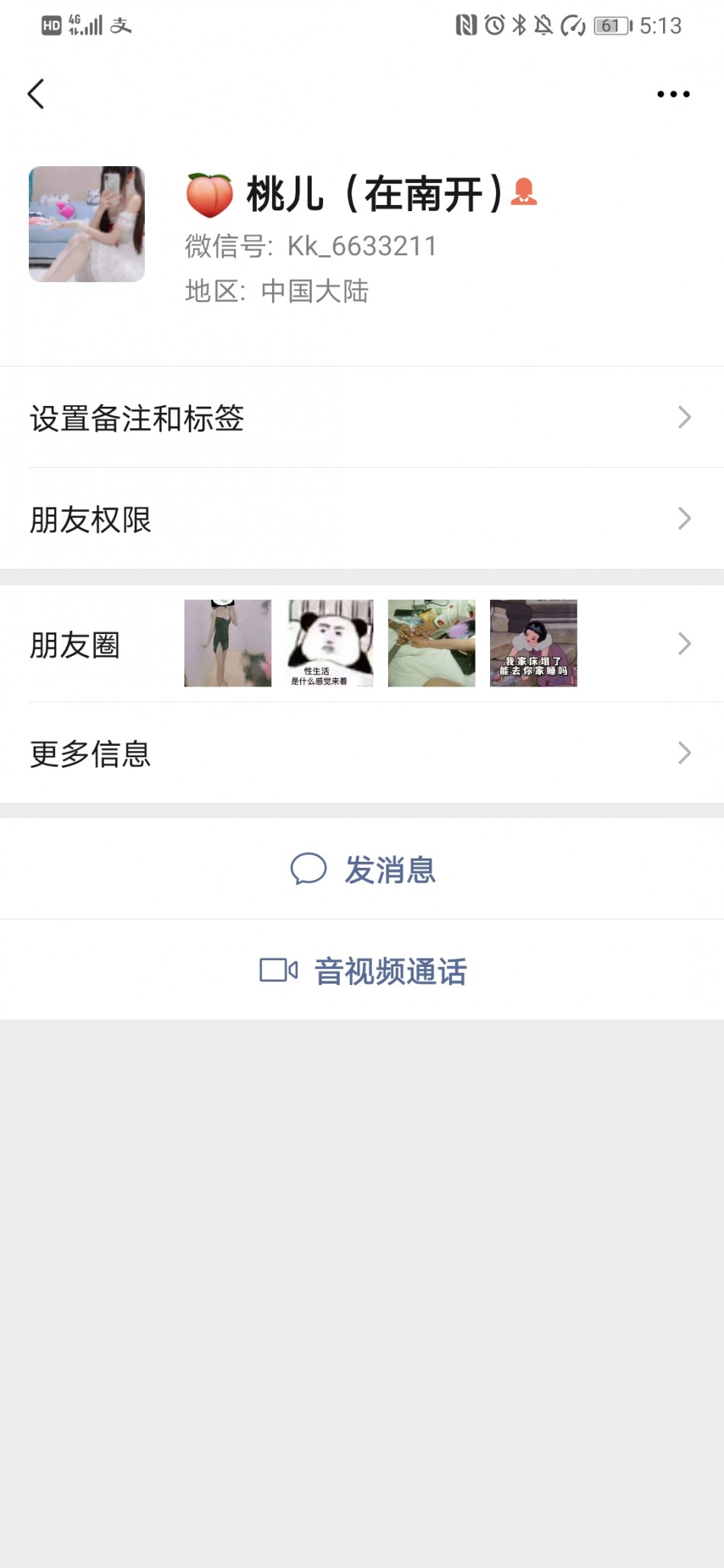Start 音视频通话 with this contact
Viewport: 724px width, 1568px height.
pyautogui.click(x=363, y=971)
